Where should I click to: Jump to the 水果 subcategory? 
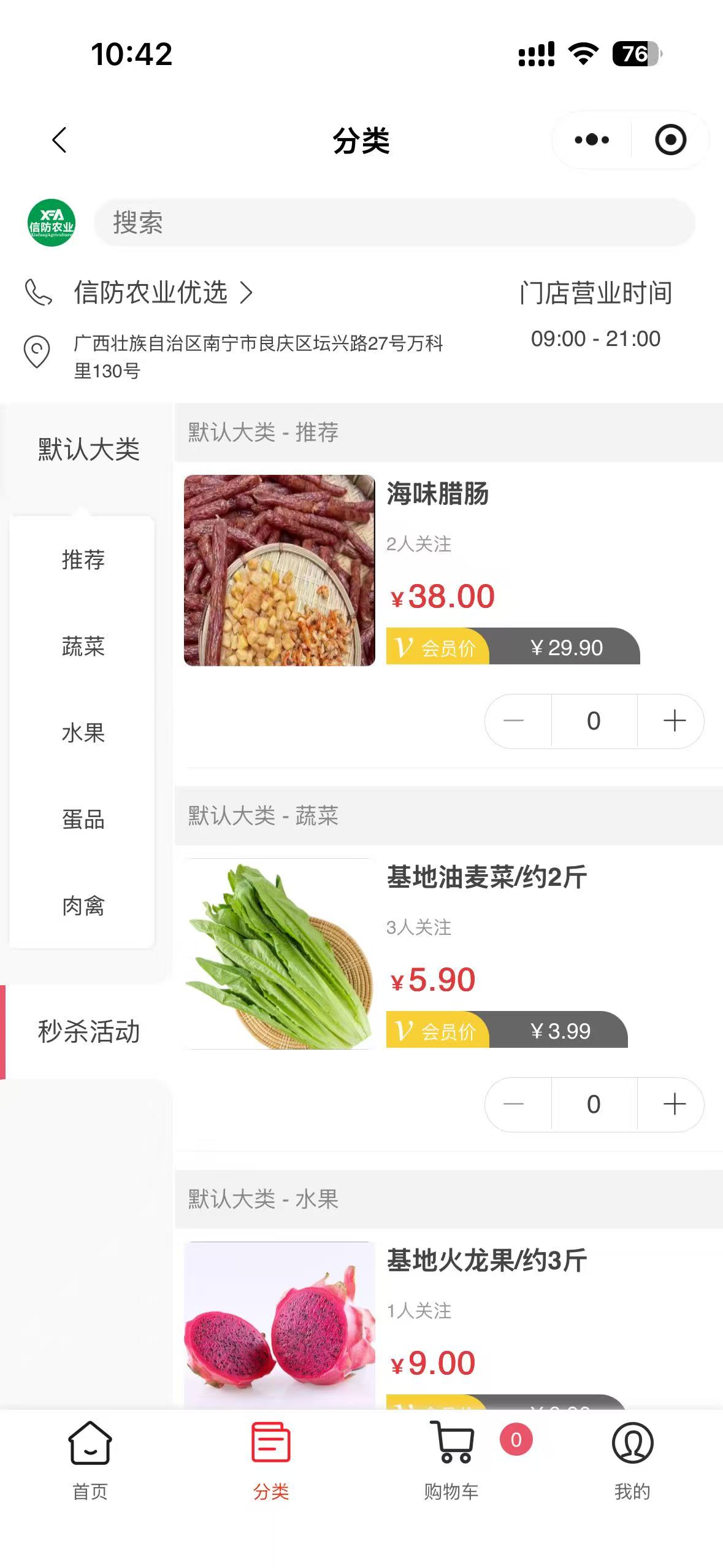pyautogui.click(x=83, y=732)
